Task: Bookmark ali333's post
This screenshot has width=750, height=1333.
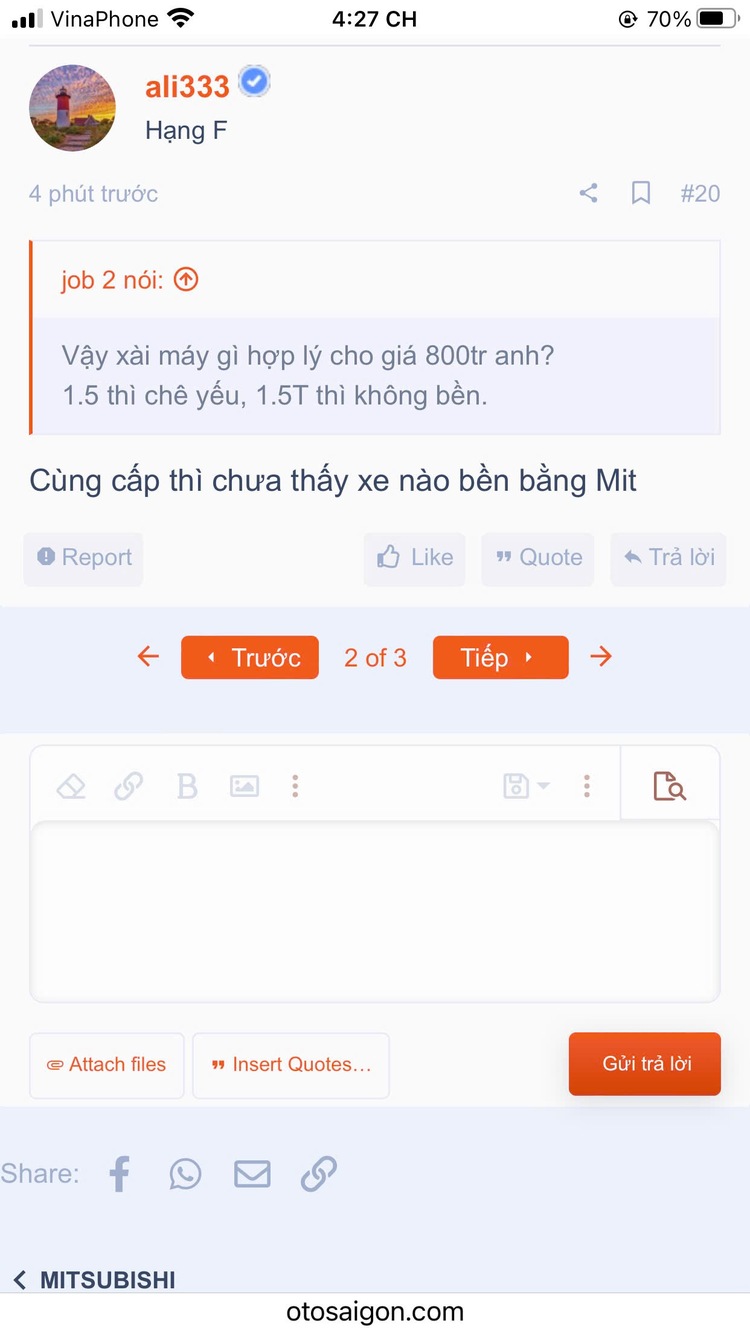Action: [641, 193]
